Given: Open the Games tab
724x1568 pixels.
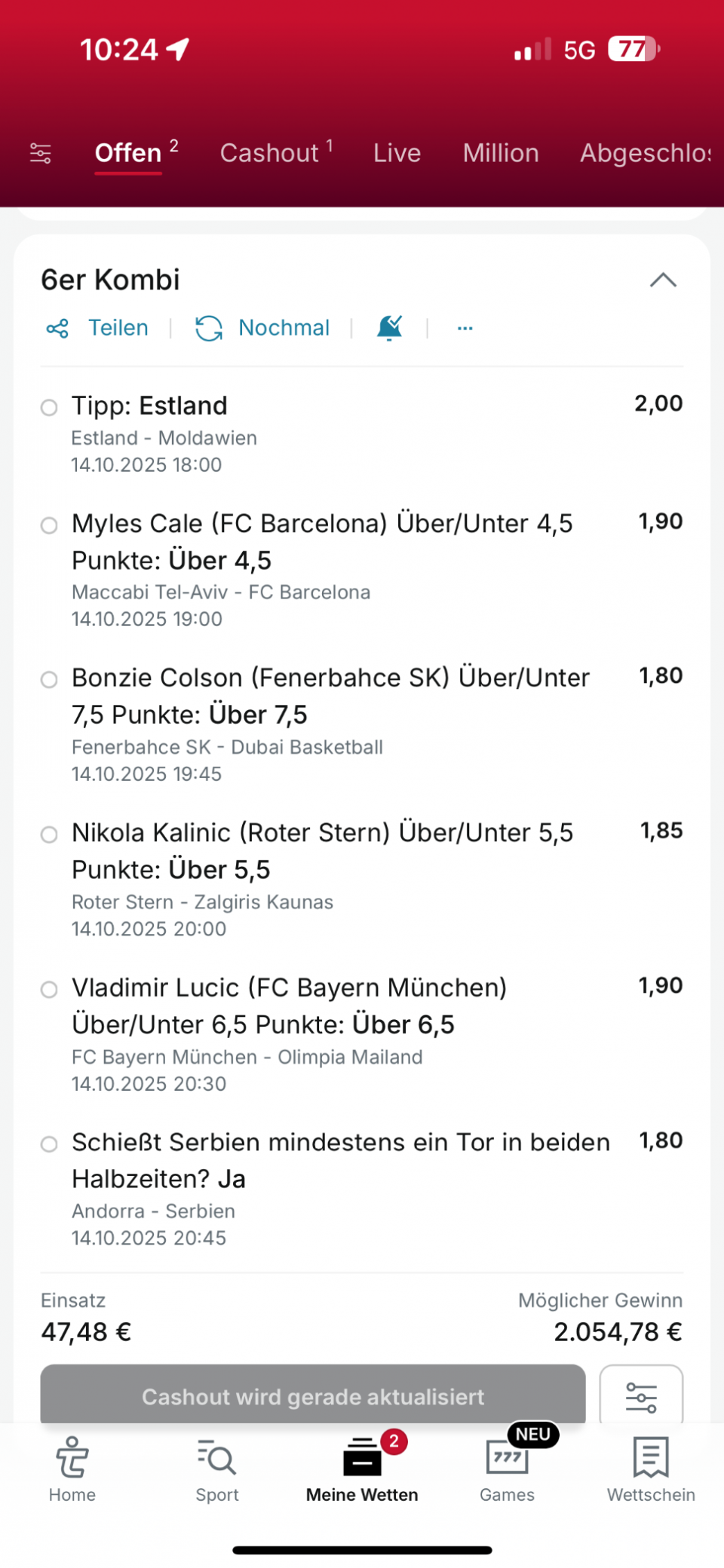Looking at the screenshot, I should [x=507, y=1468].
